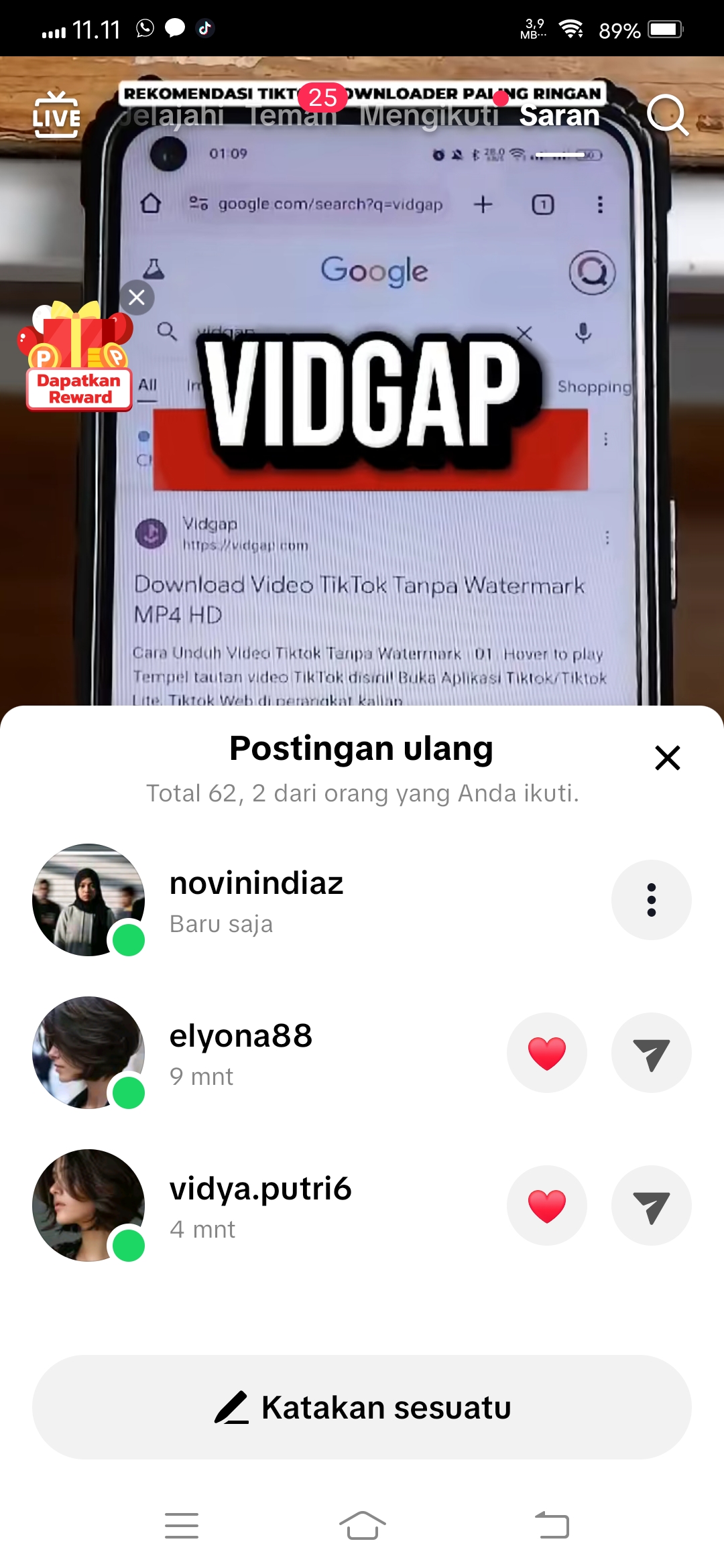Screen dimensions: 724x1568
Task: Like elyona88's repost
Action: 546,1053
